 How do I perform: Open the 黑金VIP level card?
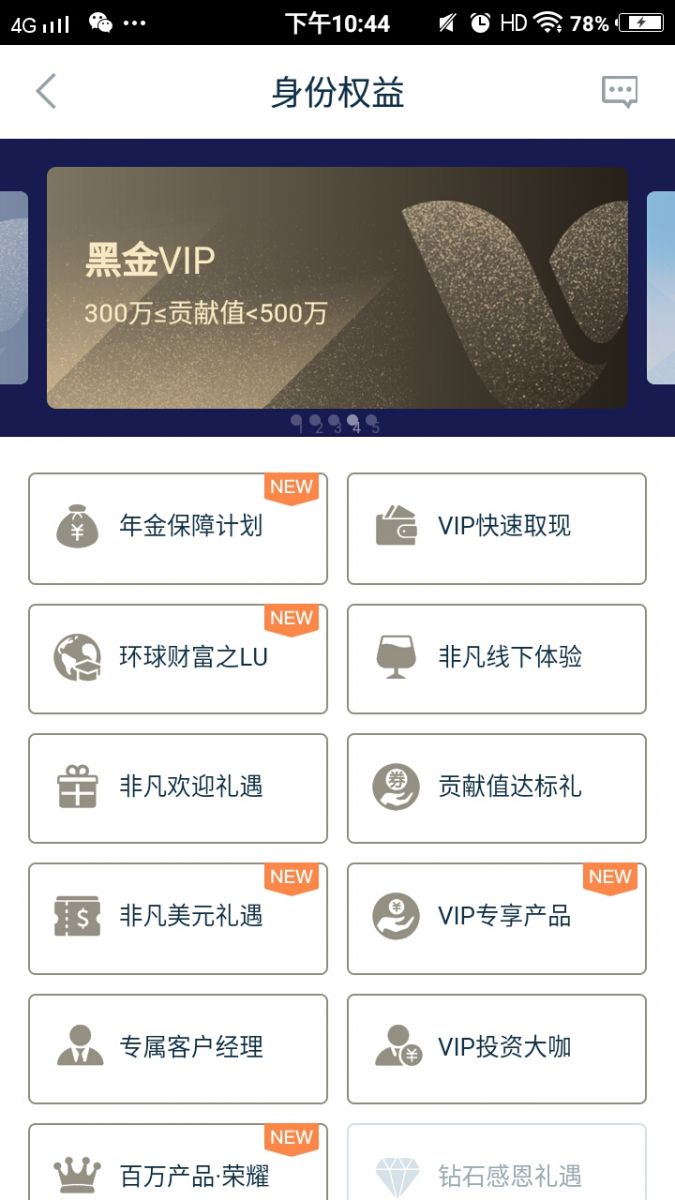click(x=337, y=287)
